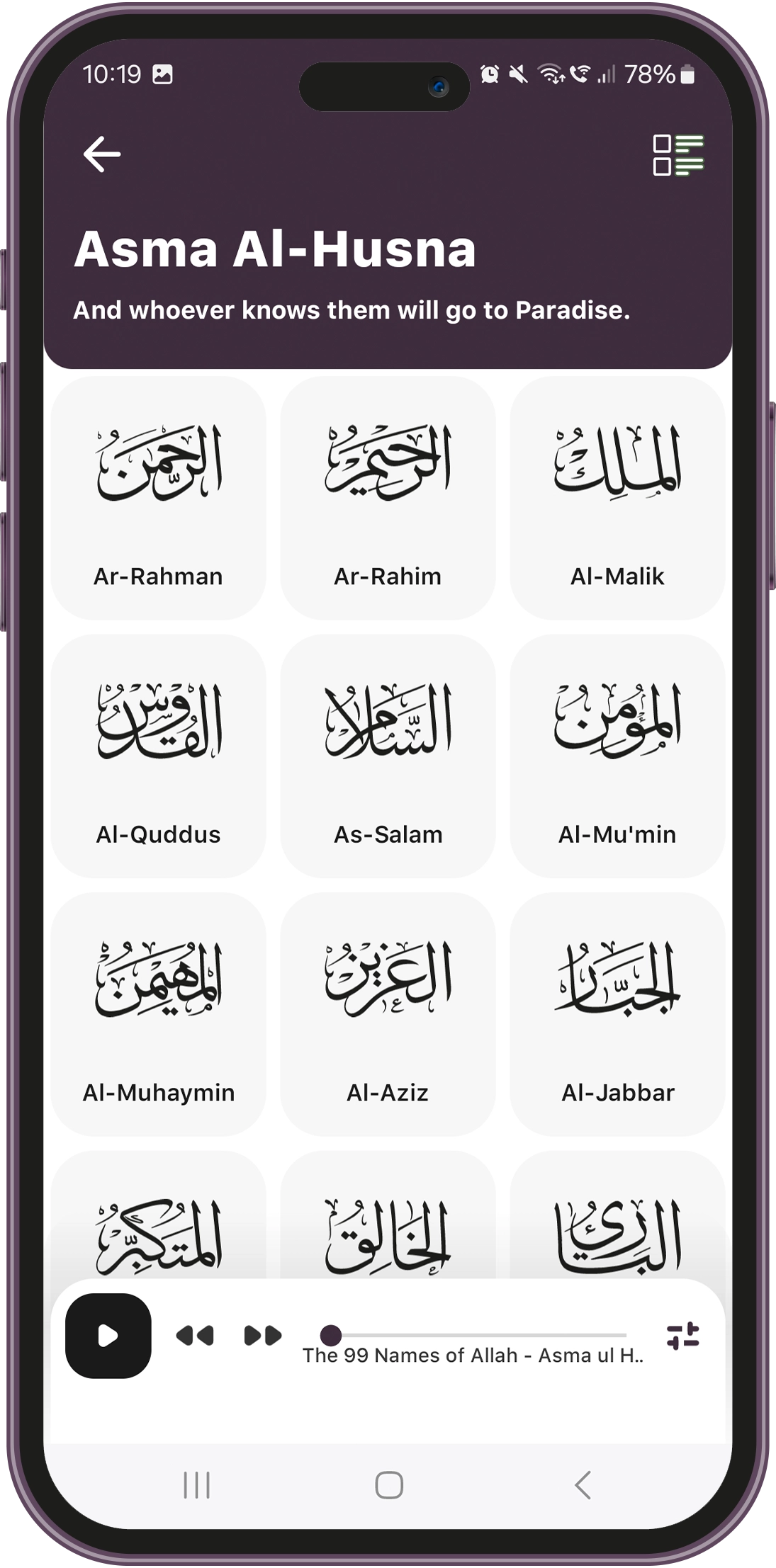View the Al-Quddus name card
Viewport: 776px width, 1568px height.
pos(159,756)
